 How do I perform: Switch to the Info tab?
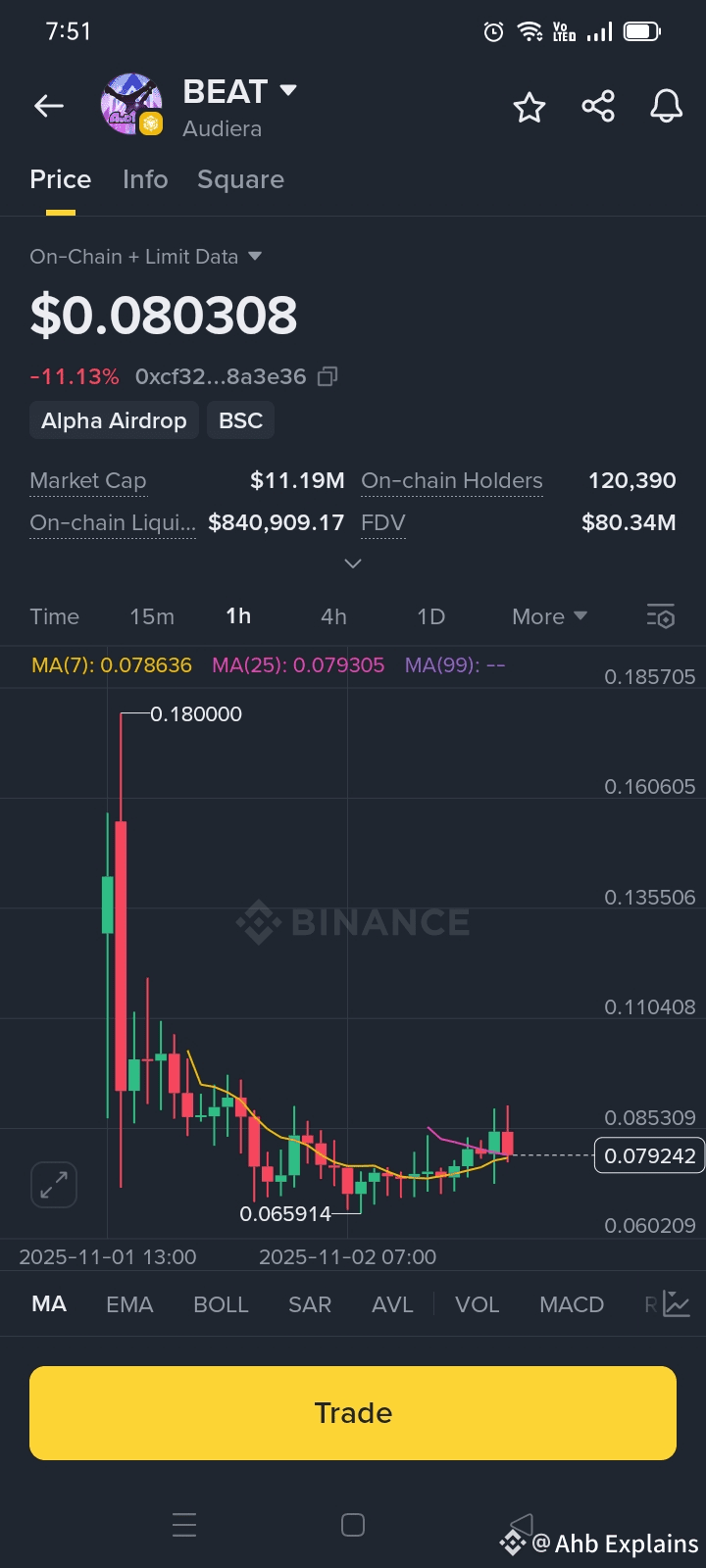(x=145, y=179)
